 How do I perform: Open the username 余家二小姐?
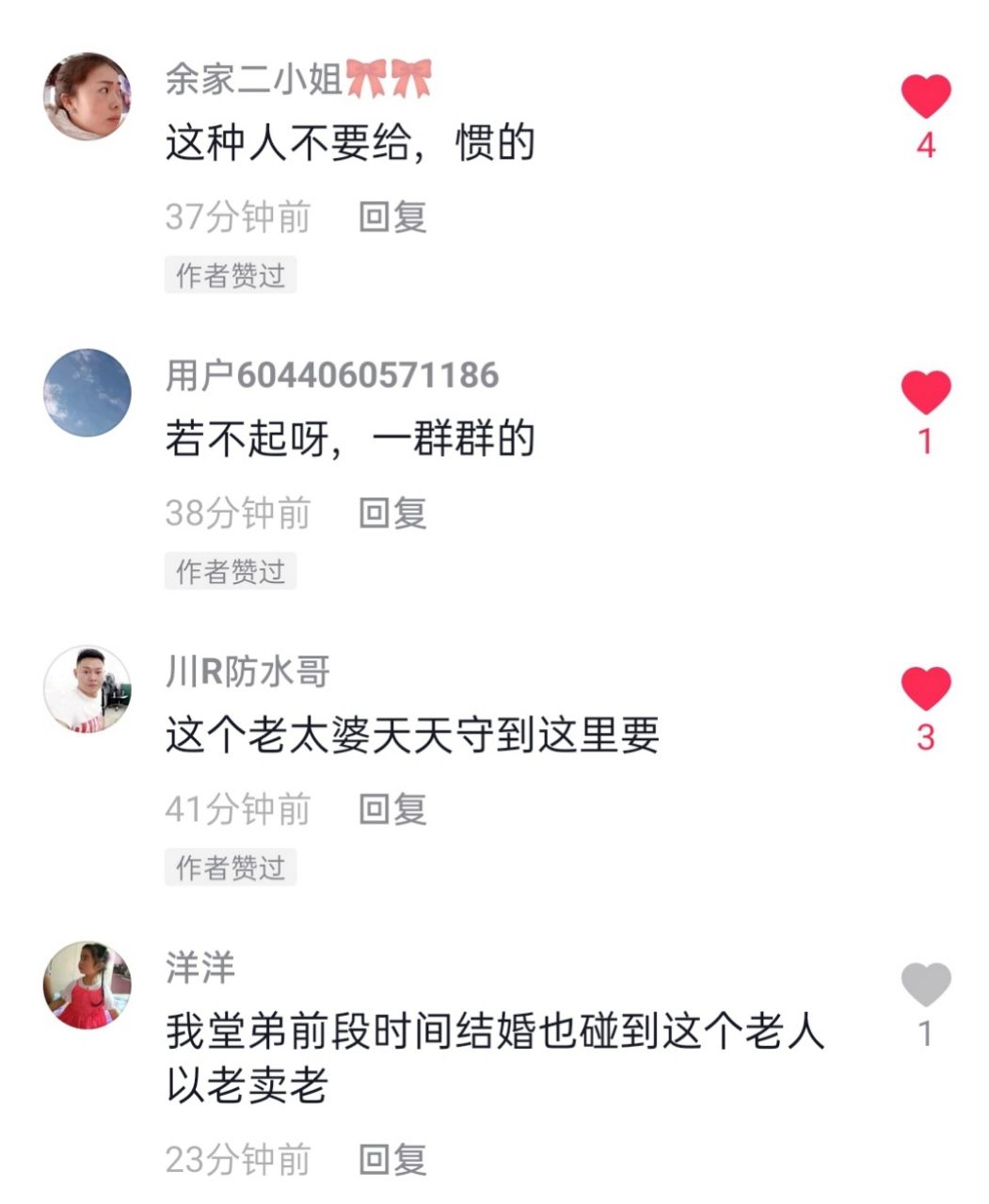[x=254, y=78]
